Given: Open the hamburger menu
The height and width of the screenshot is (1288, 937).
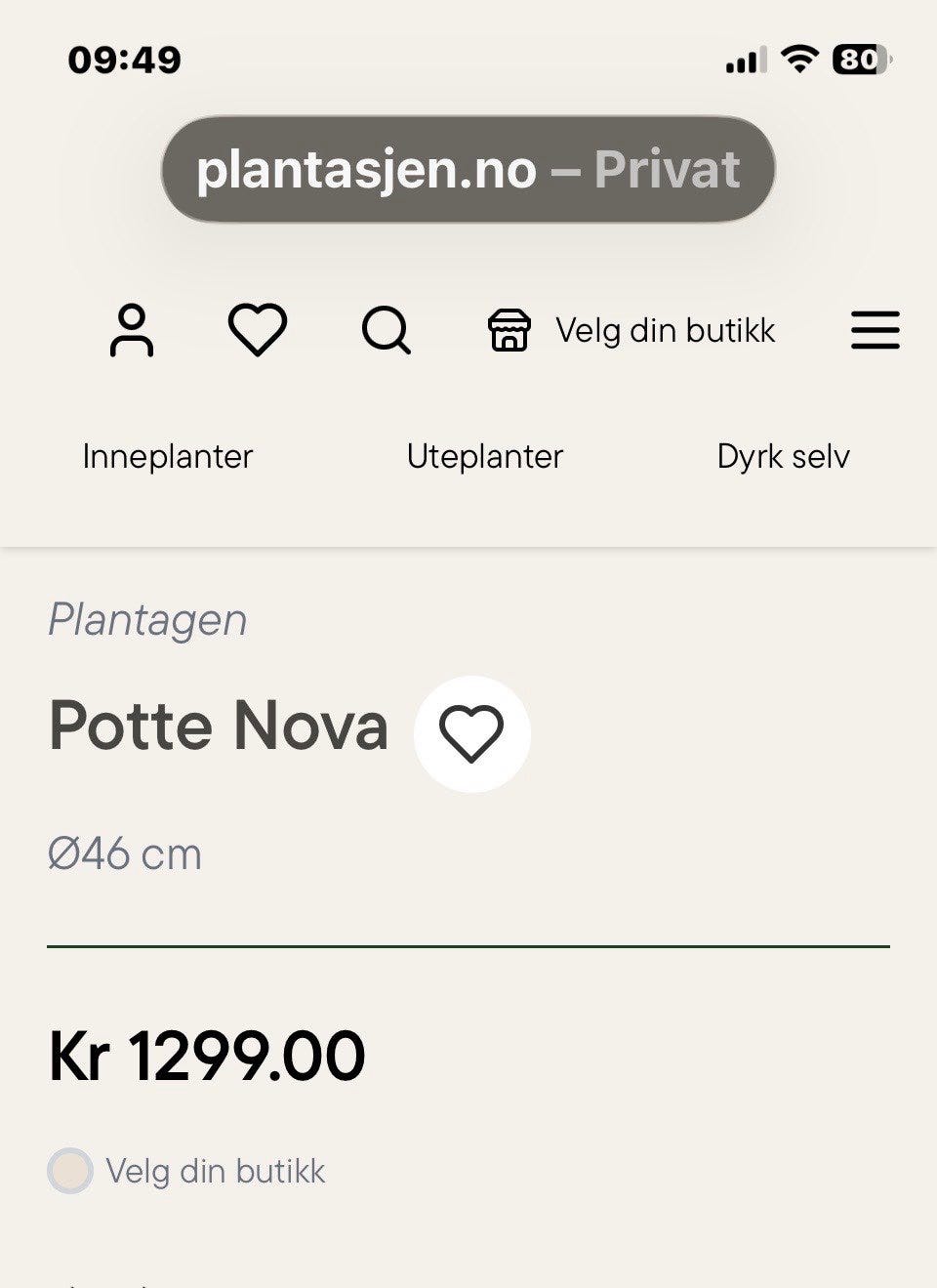Looking at the screenshot, I should pos(875,330).
